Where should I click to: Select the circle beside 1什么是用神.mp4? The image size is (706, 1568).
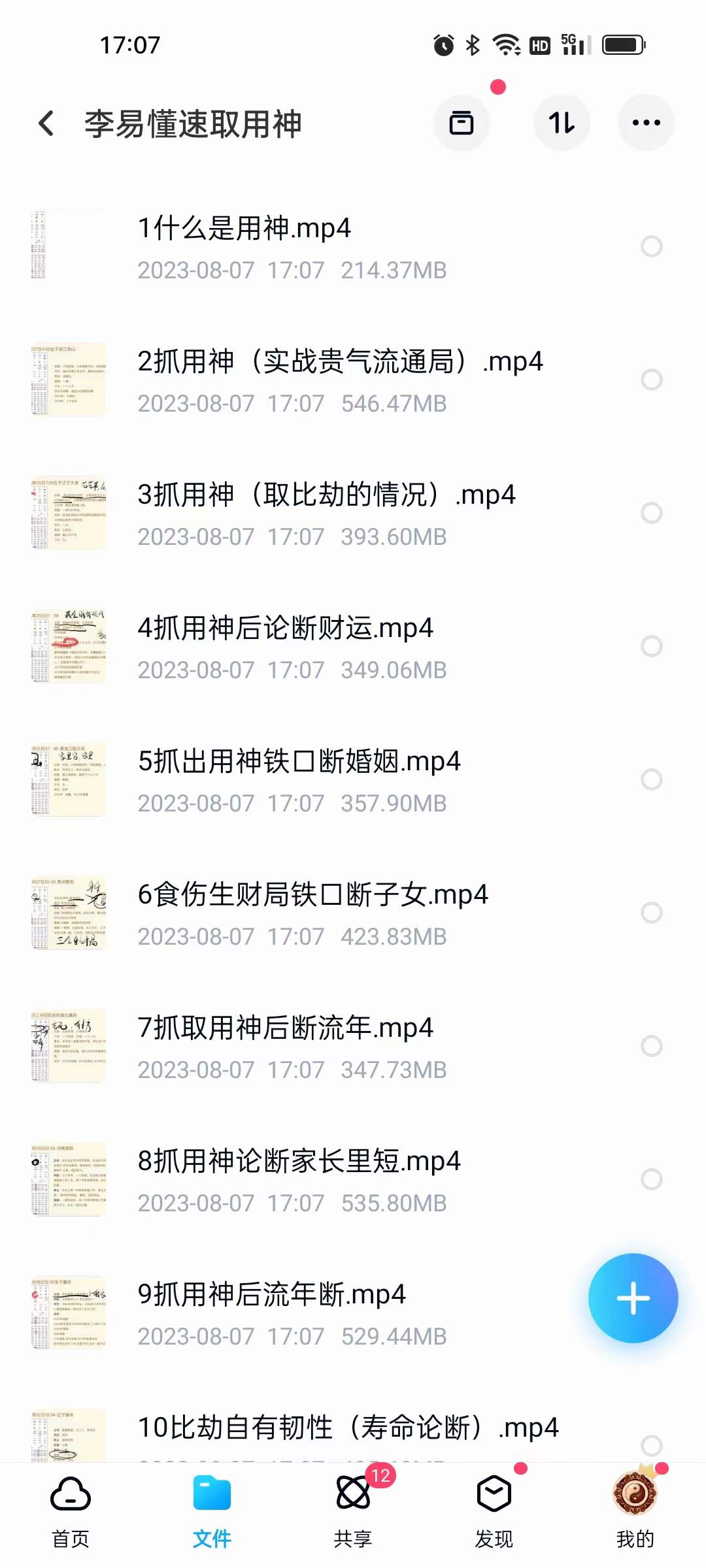click(x=651, y=246)
